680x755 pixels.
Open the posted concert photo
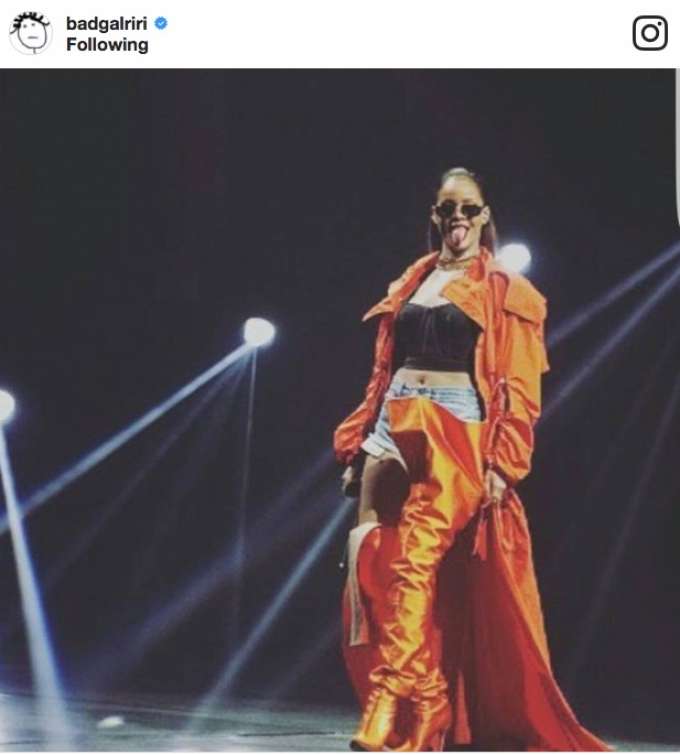click(338, 410)
